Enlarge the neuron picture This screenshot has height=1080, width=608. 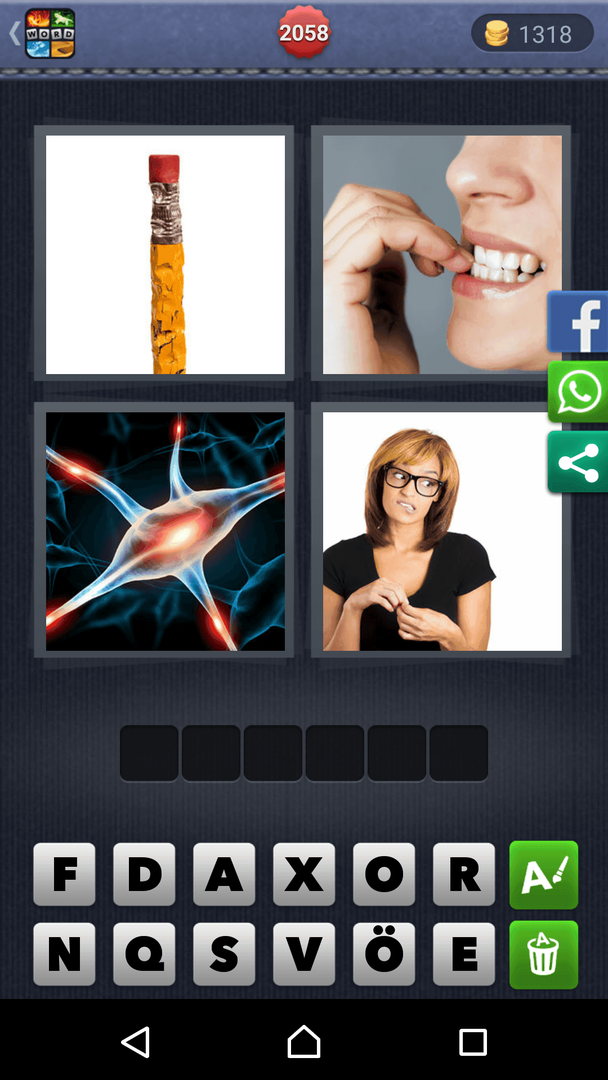pos(165,531)
